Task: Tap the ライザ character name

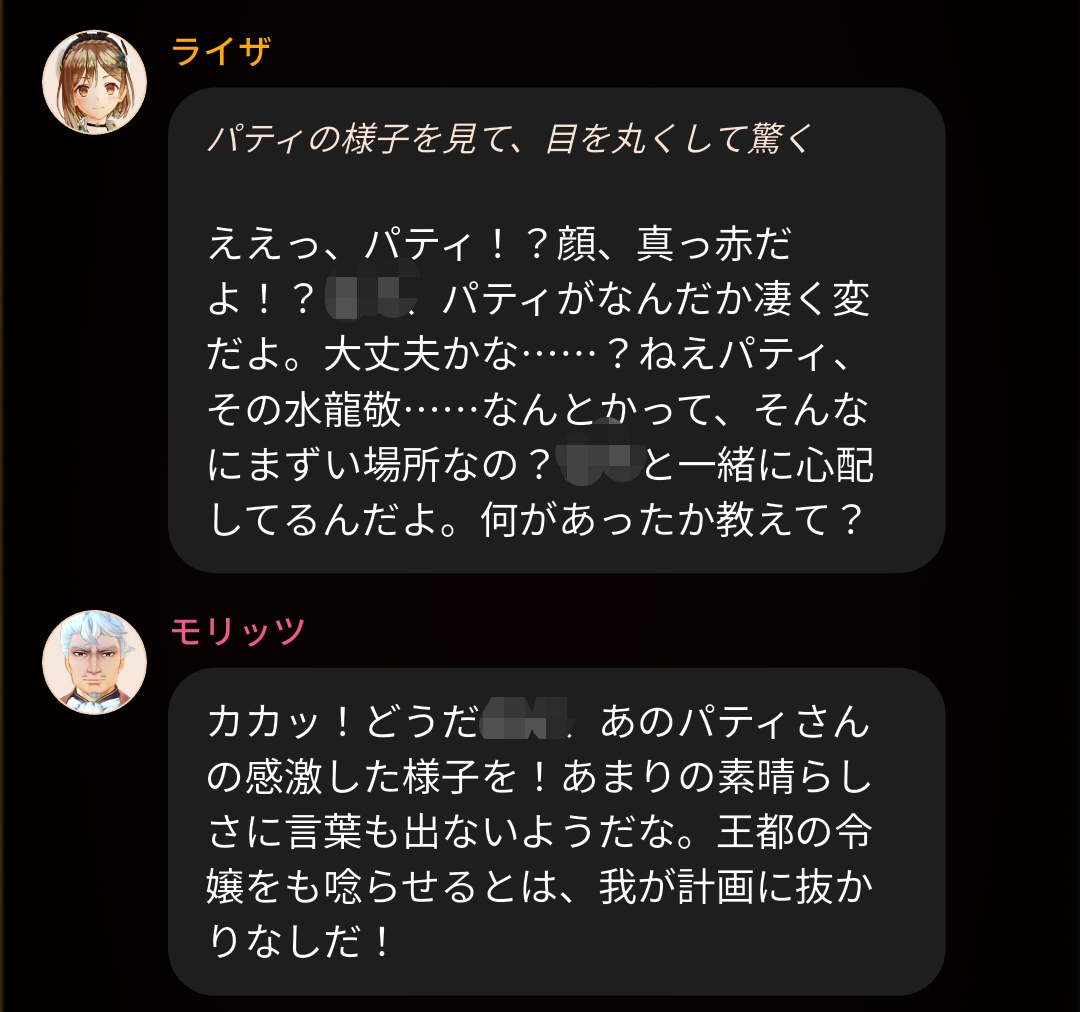Action: pos(221,51)
